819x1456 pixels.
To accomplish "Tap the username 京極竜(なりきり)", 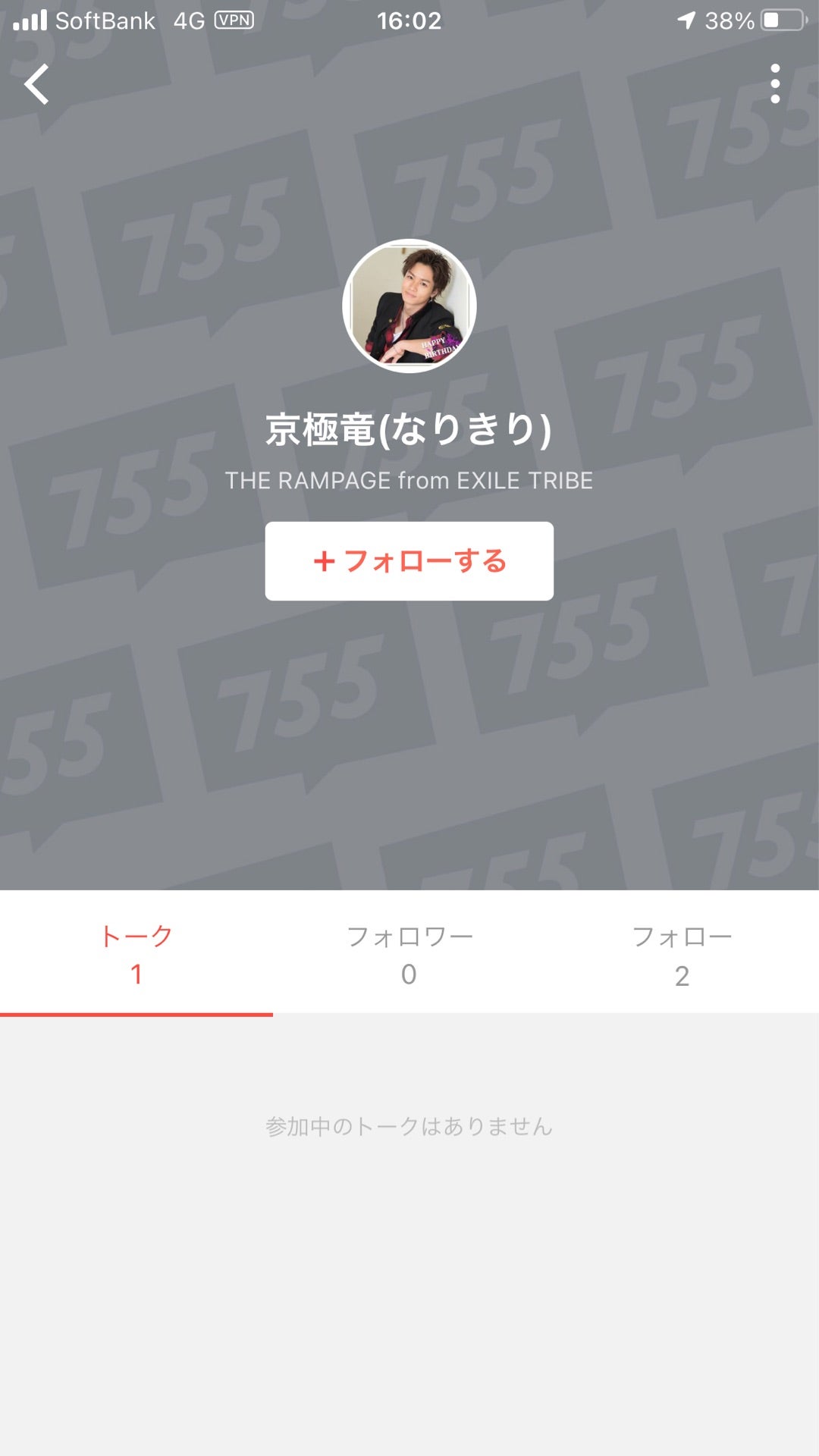I will pos(409,429).
